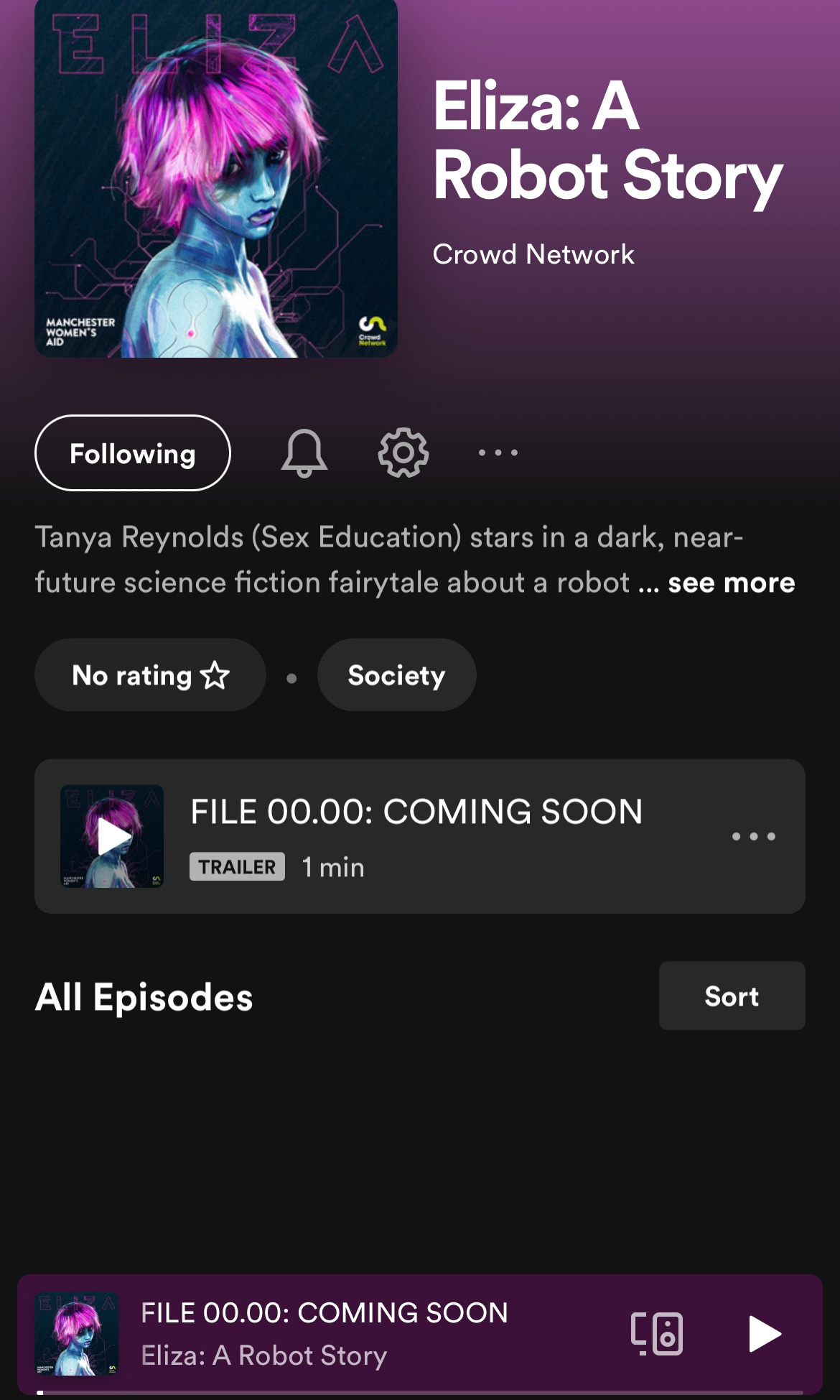The width and height of the screenshot is (840, 1400).
Task: Expand description with see more
Action: (x=731, y=583)
